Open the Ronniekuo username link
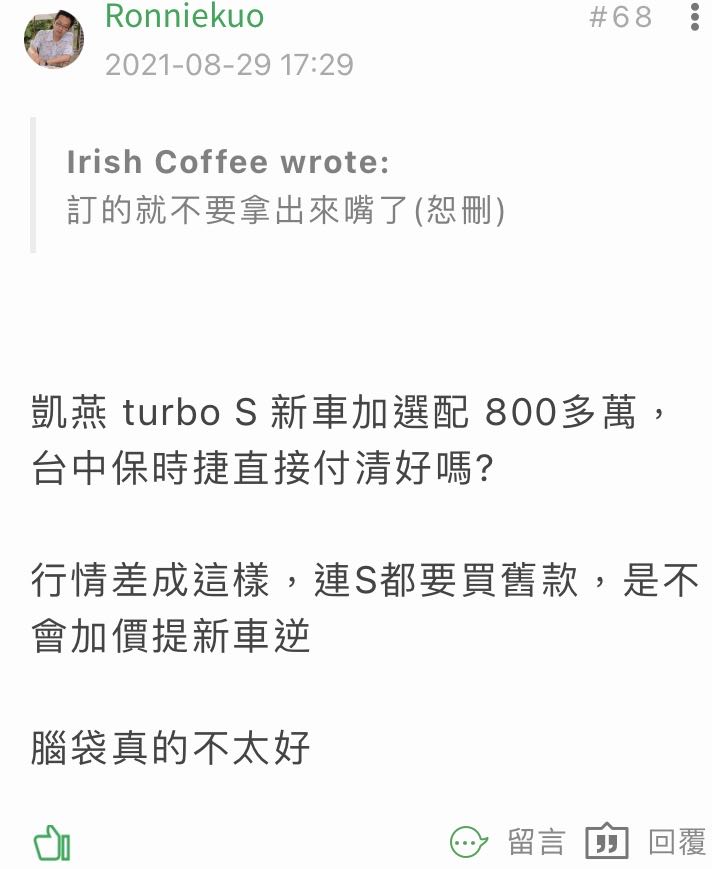 (x=184, y=16)
